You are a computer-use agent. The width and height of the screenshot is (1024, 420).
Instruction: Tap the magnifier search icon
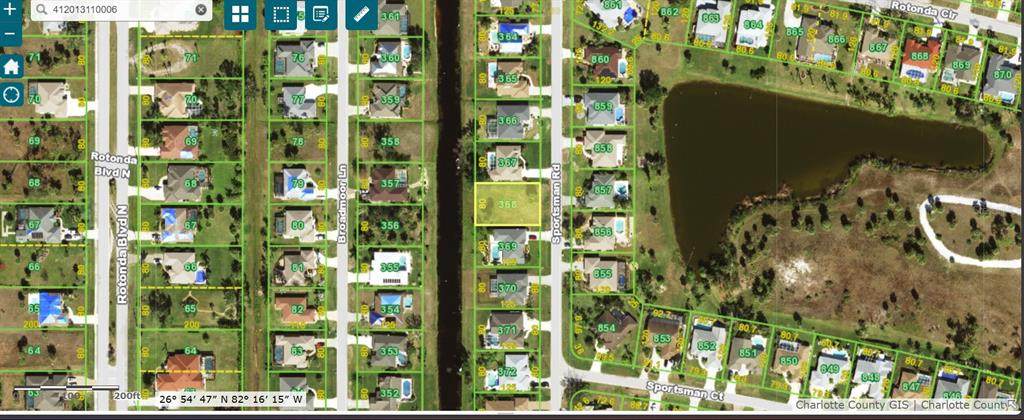[x=40, y=9]
